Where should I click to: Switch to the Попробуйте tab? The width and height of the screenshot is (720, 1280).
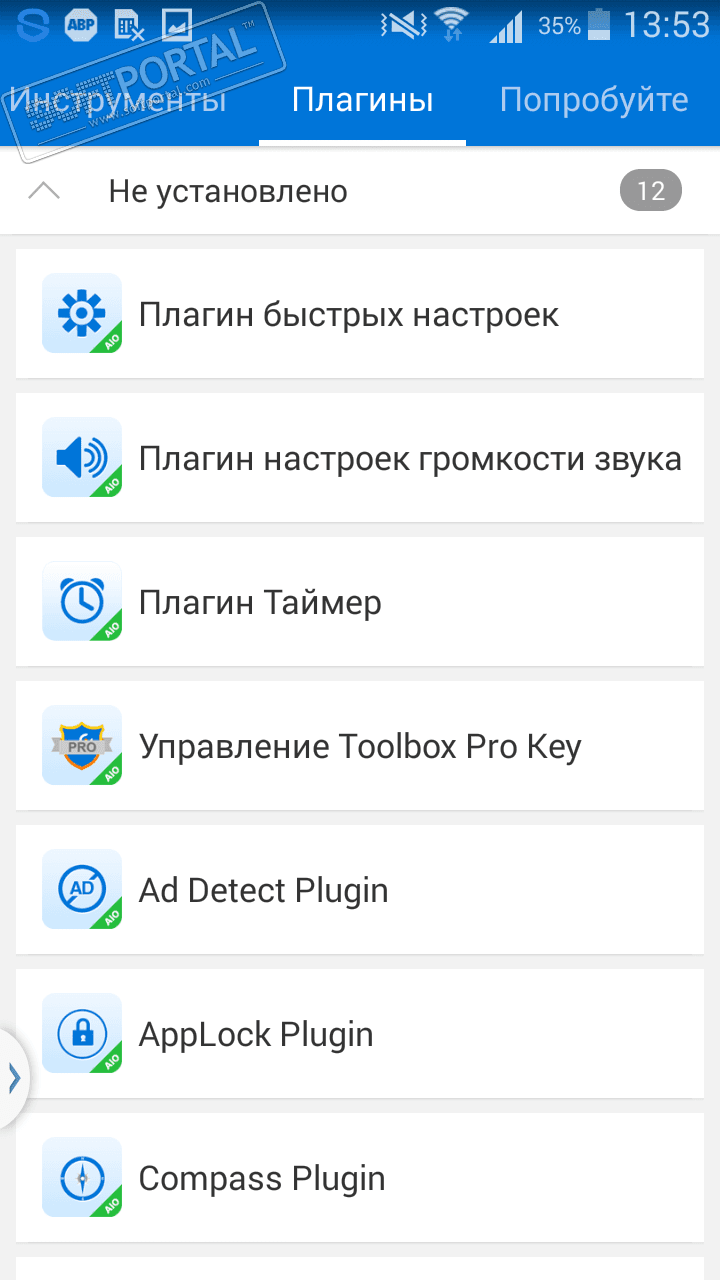(x=594, y=100)
